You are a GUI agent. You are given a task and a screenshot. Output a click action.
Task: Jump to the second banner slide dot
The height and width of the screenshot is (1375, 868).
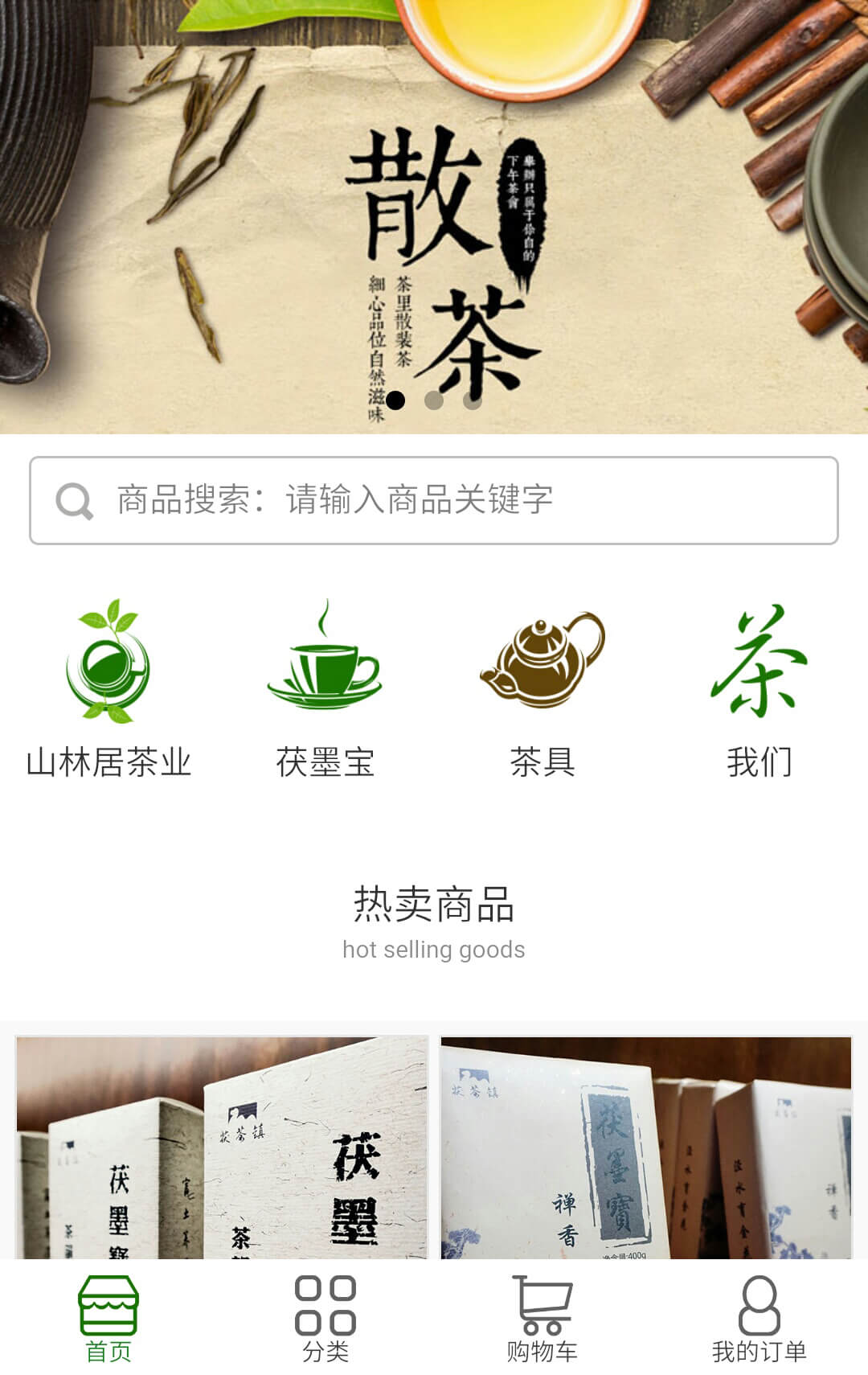[x=434, y=400]
